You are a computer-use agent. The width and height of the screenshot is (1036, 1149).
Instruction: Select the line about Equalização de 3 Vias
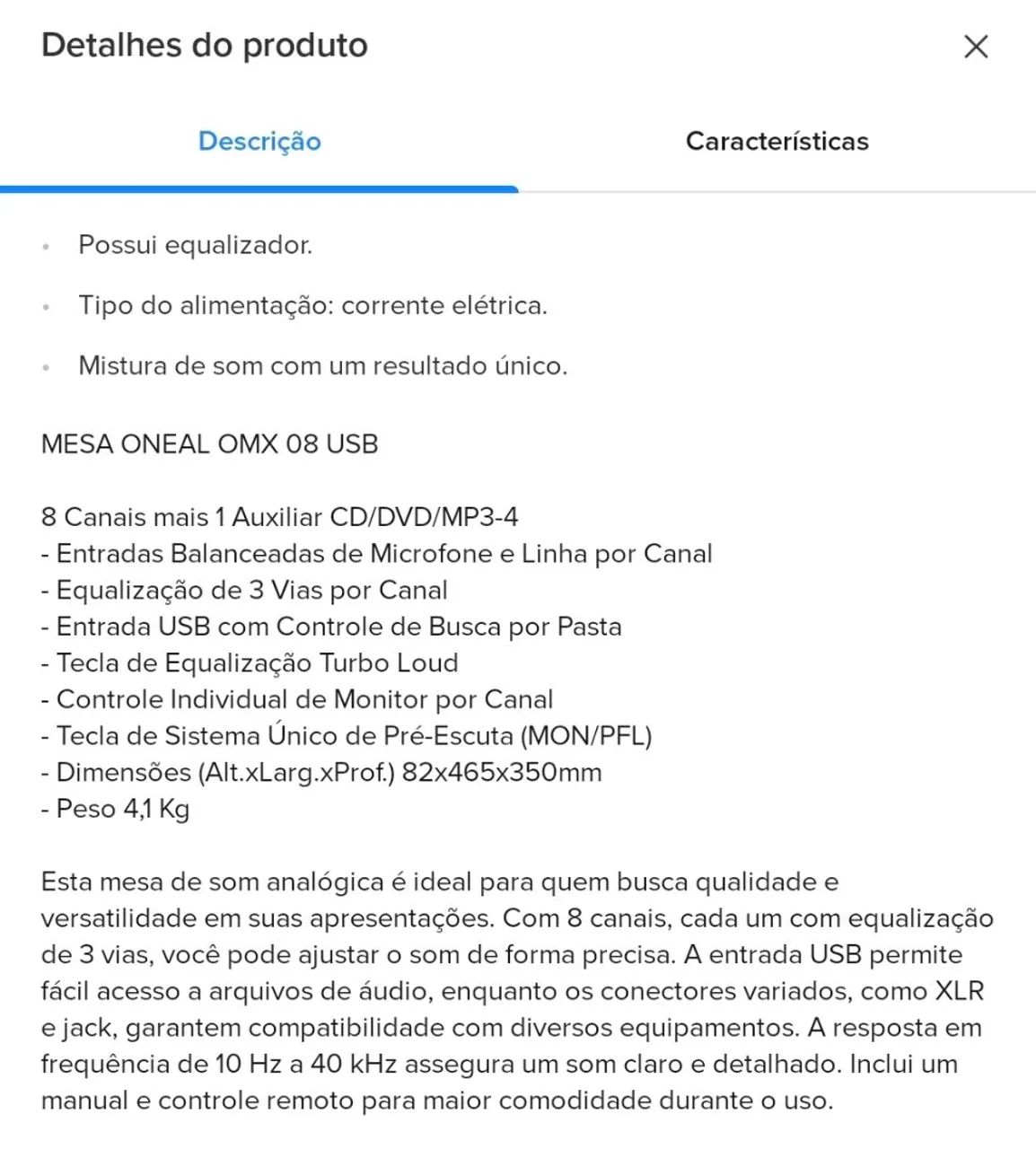coord(243,590)
